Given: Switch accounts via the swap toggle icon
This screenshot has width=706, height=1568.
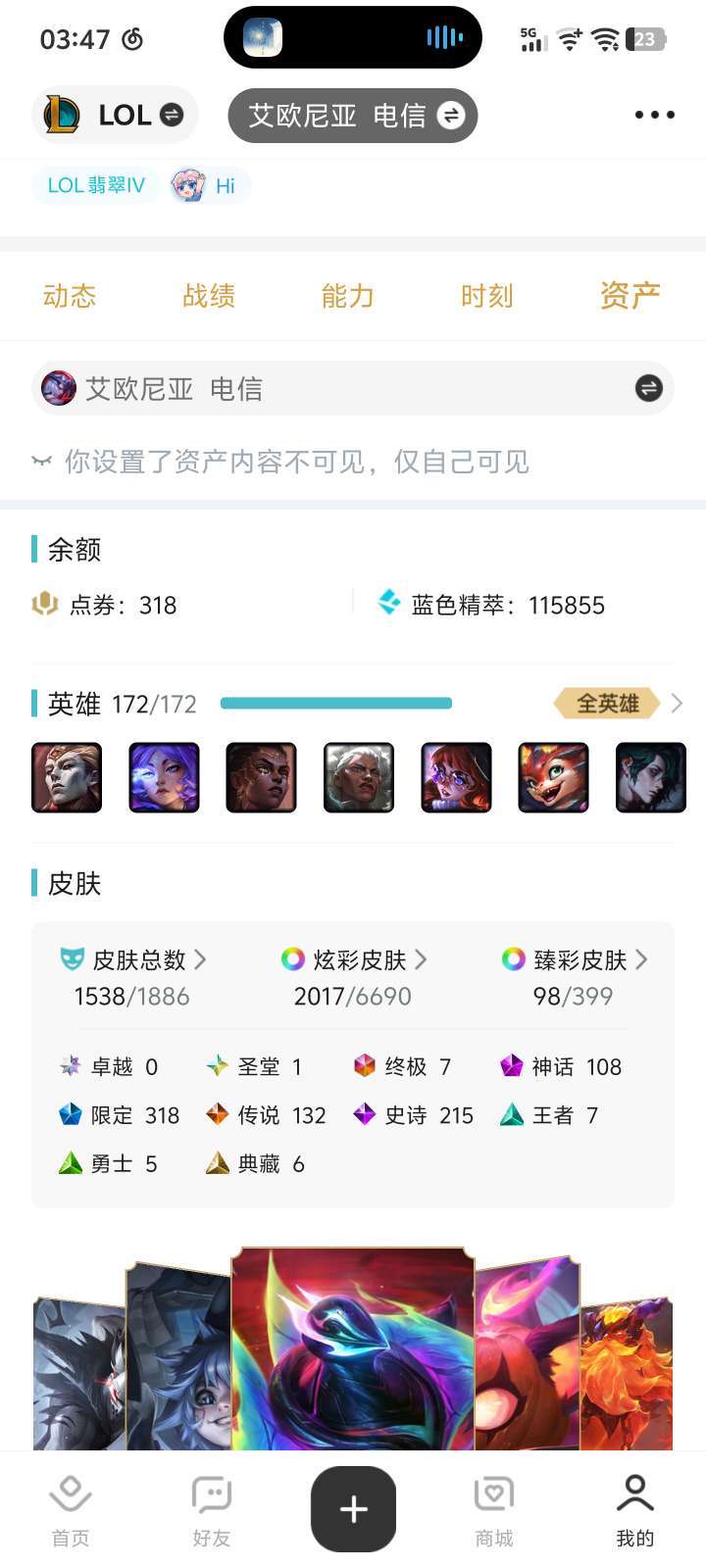Looking at the screenshot, I should pyautogui.click(x=648, y=388).
